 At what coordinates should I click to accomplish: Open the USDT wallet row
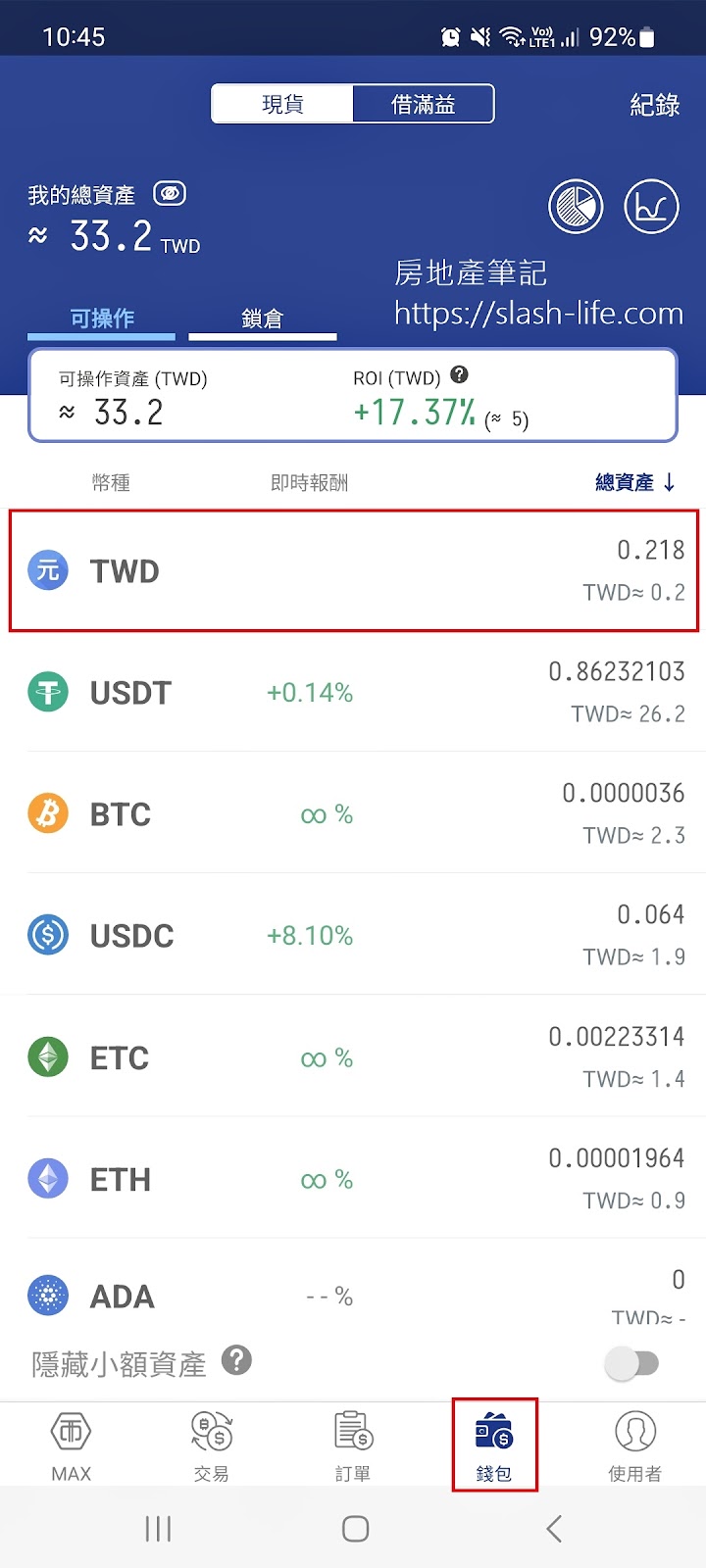(353, 692)
